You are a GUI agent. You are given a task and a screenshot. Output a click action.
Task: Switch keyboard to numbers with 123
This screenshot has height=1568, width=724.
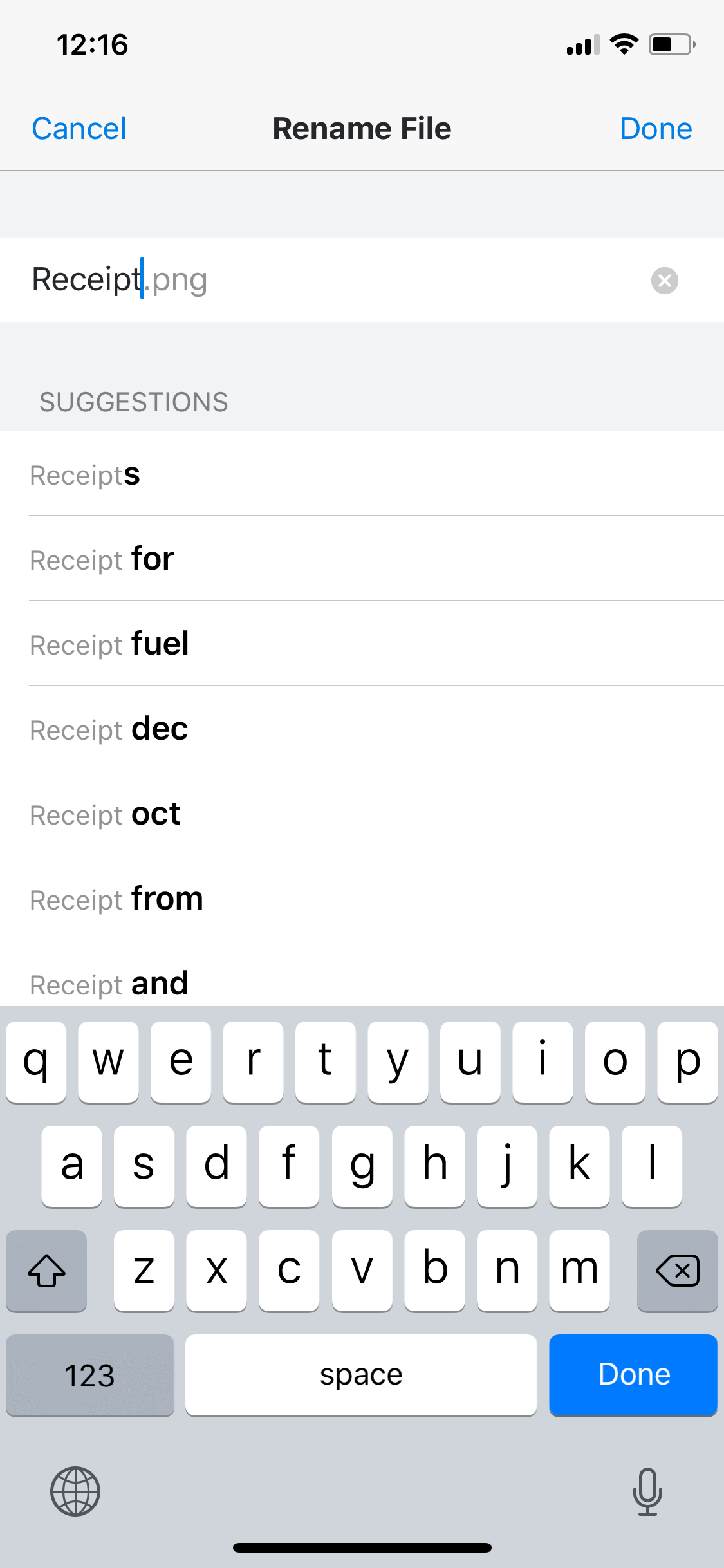point(90,1375)
